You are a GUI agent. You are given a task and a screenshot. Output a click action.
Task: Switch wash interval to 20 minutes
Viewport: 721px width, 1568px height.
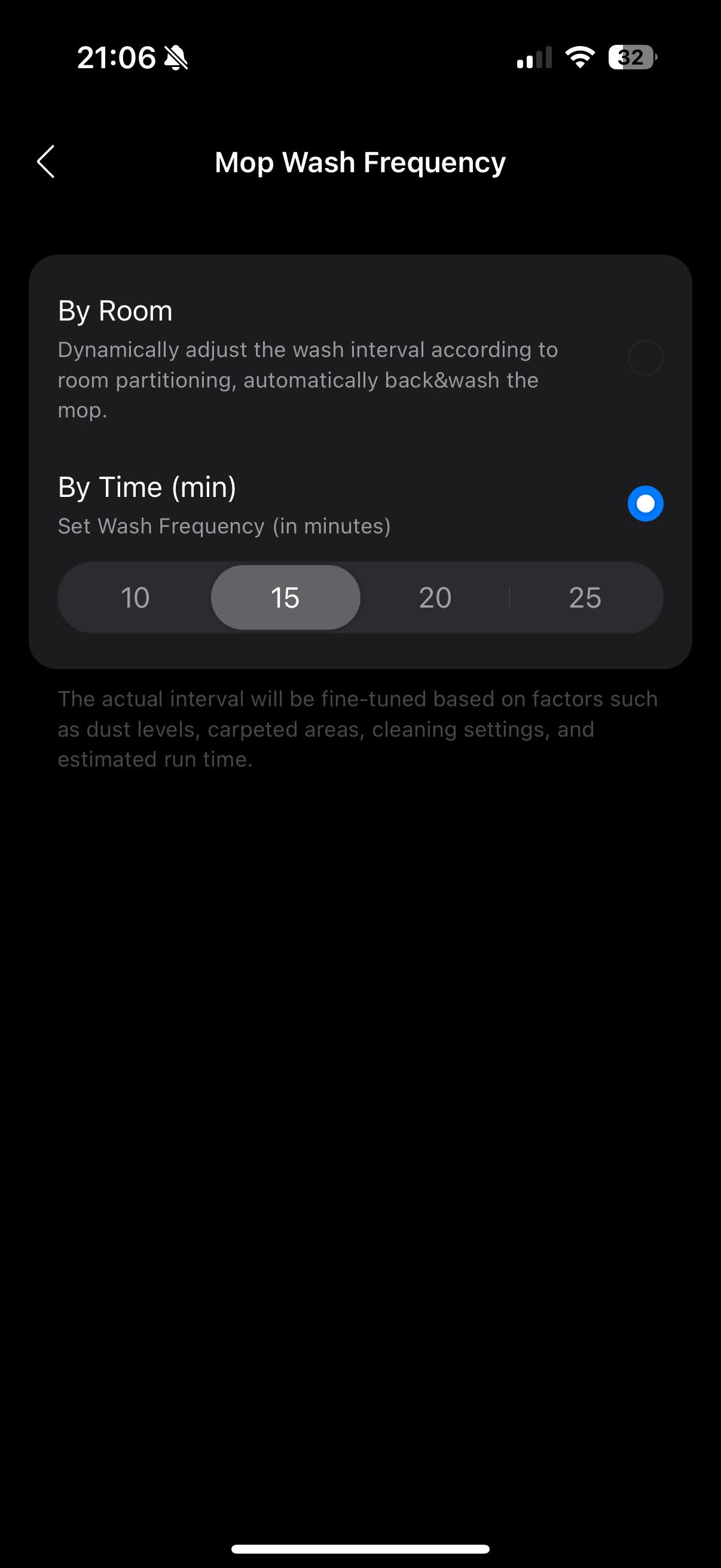point(435,597)
